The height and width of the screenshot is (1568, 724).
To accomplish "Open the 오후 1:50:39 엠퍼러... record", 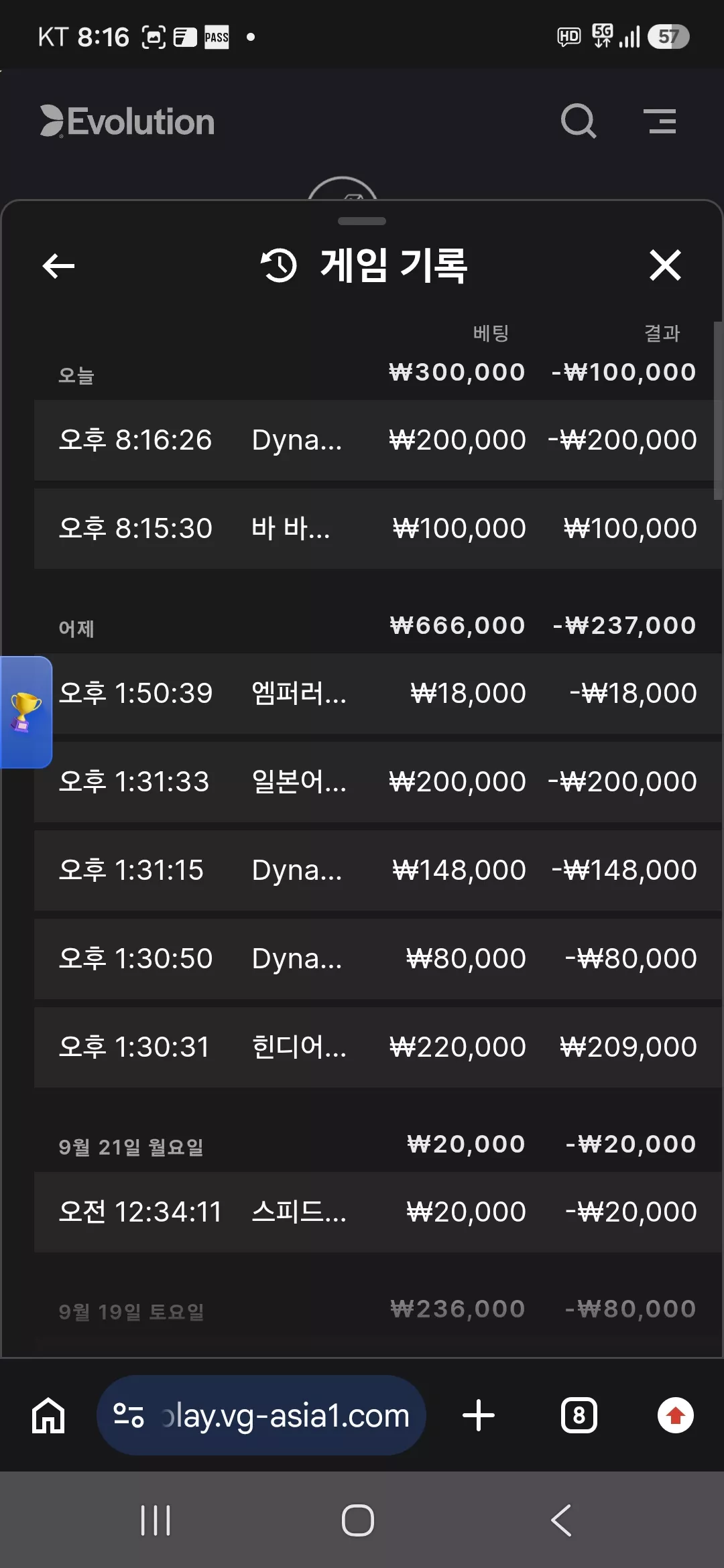I will click(x=377, y=694).
